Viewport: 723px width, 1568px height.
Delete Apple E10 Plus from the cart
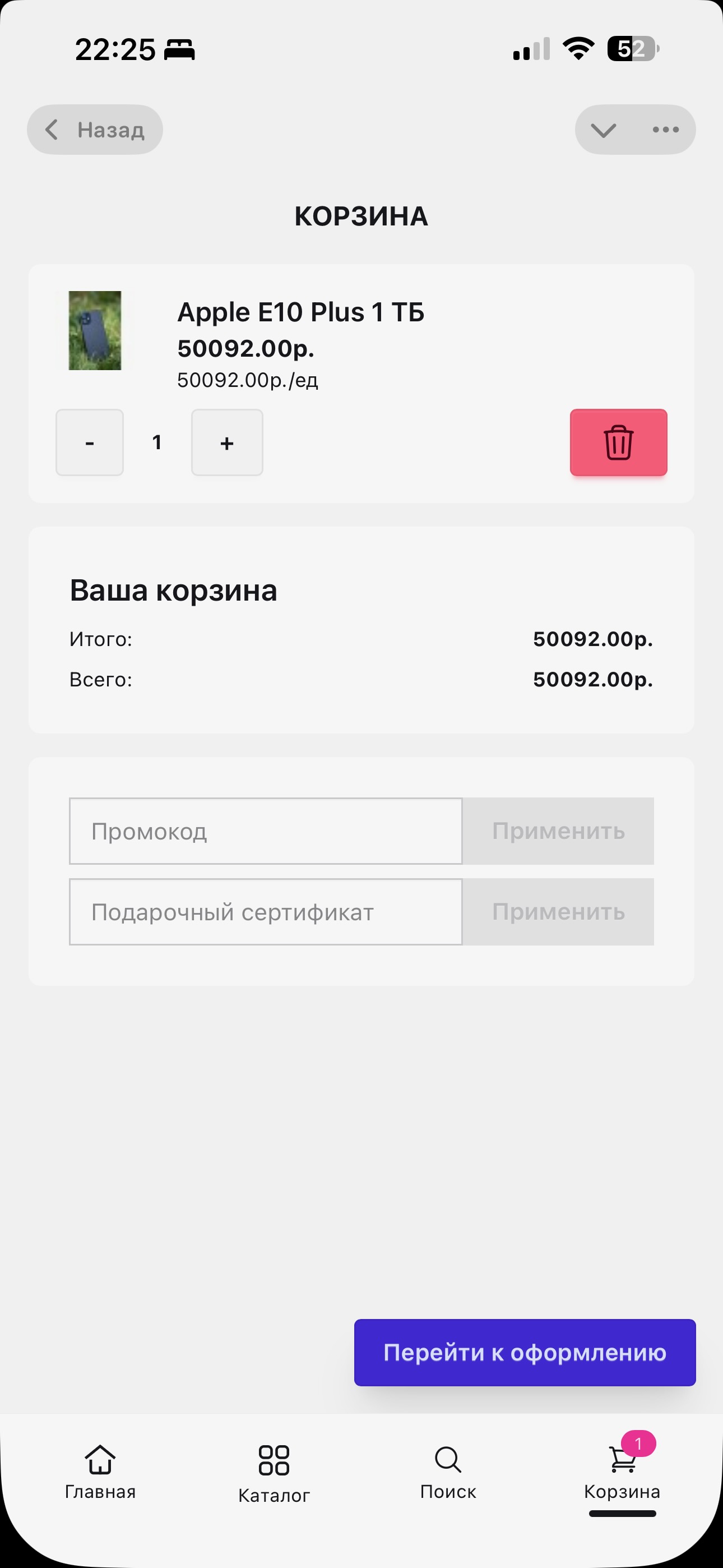coord(618,442)
